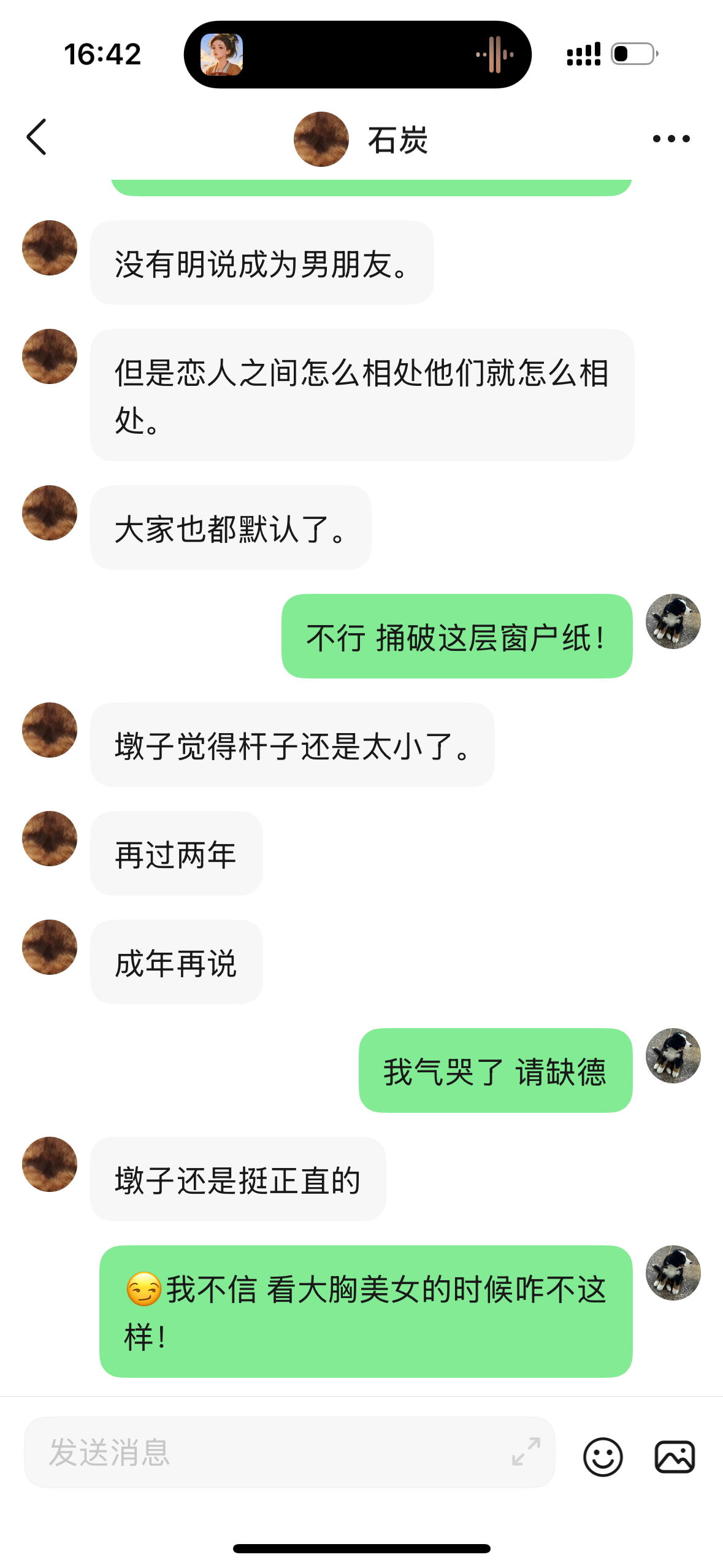
Task: Open 石炭's profile from header avatar
Action: click(321, 139)
